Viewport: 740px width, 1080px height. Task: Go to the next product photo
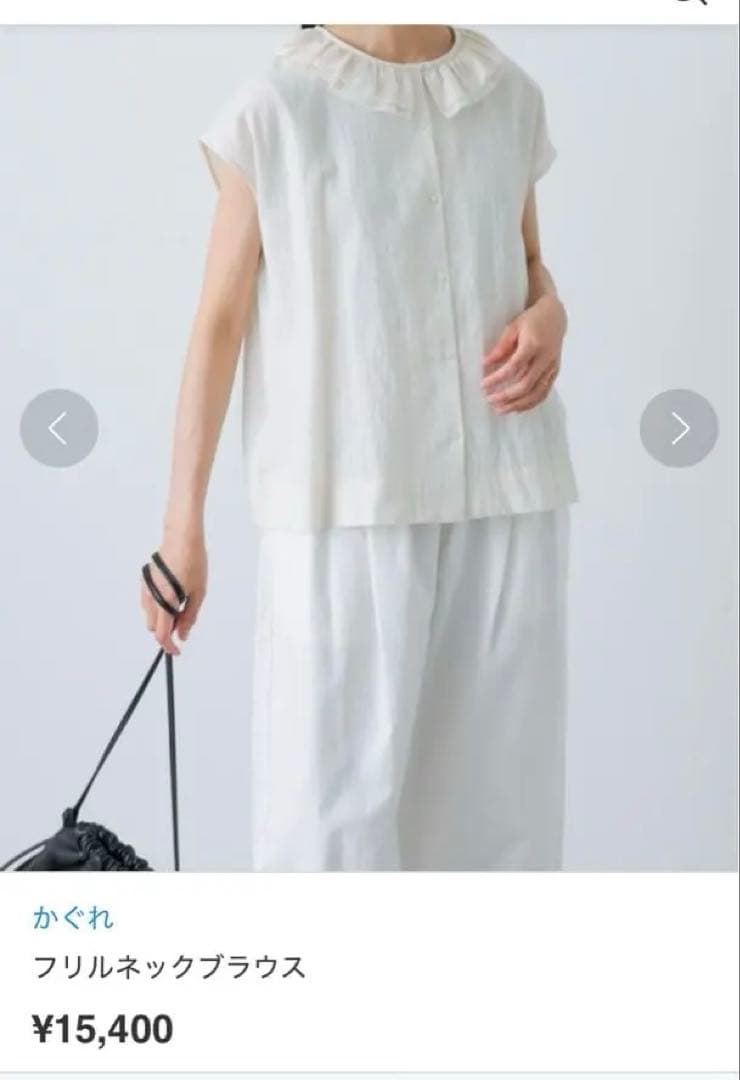pyautogui.click(x=679, y=428)
